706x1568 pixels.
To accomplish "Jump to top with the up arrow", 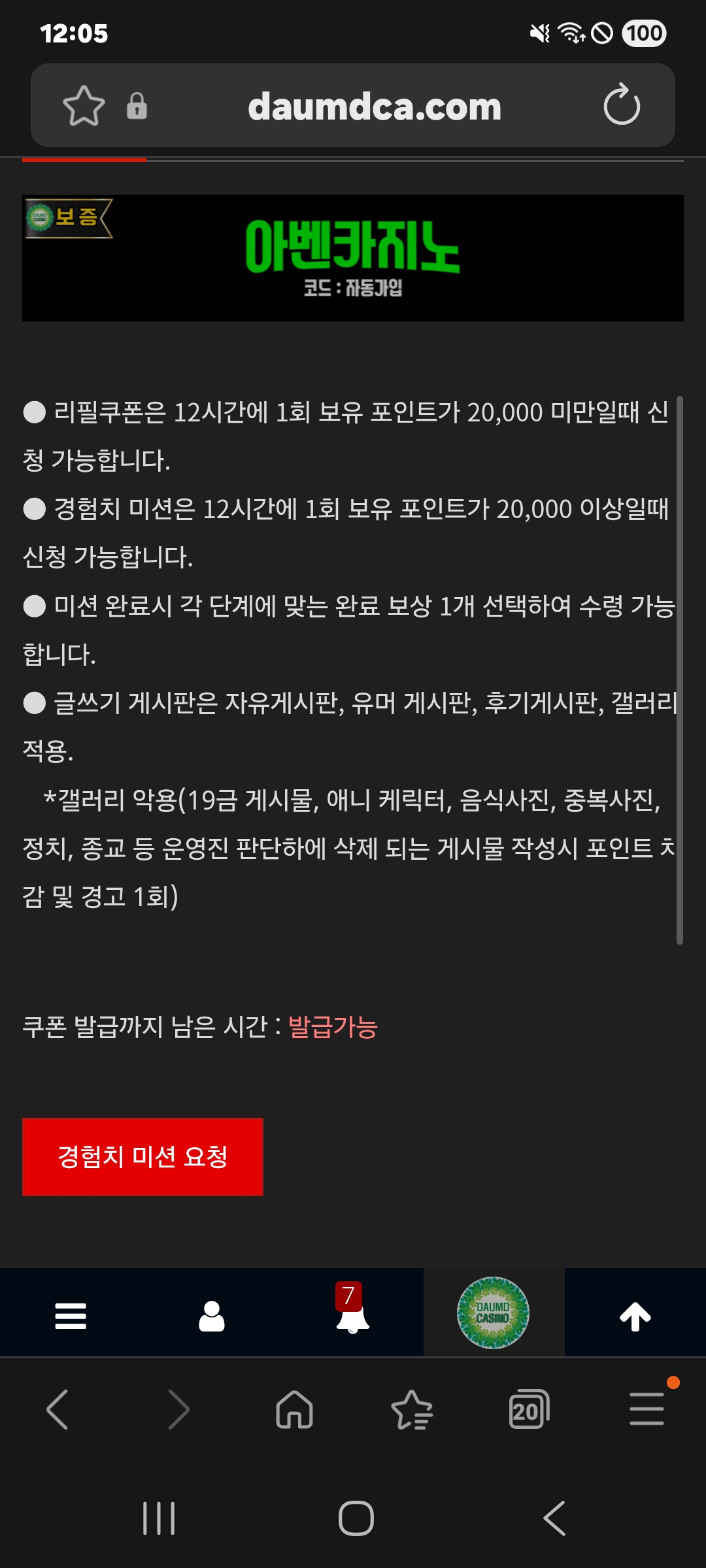I will (635, 1315).
